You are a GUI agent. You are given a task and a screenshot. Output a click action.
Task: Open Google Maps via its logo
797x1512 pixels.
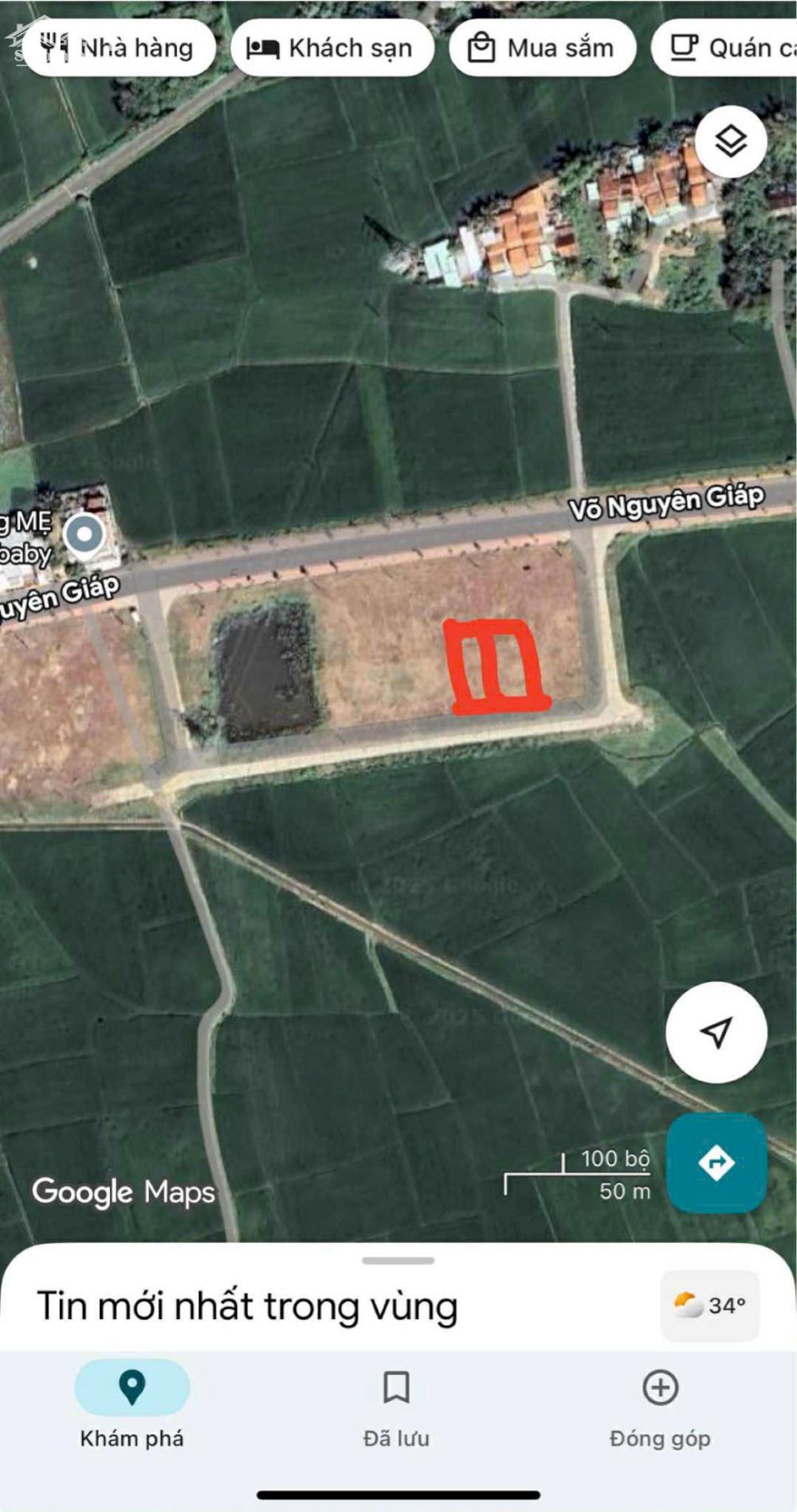click(x=123, y=1193)
